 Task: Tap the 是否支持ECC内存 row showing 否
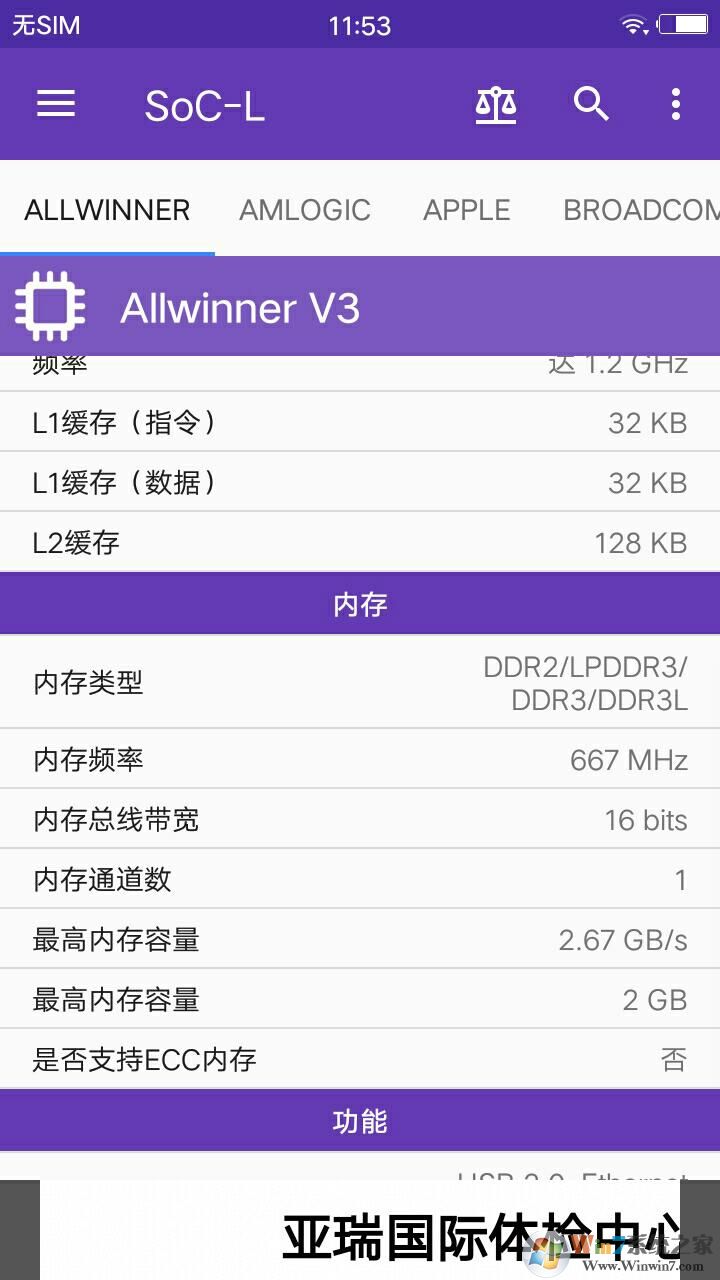[360, 1058]
